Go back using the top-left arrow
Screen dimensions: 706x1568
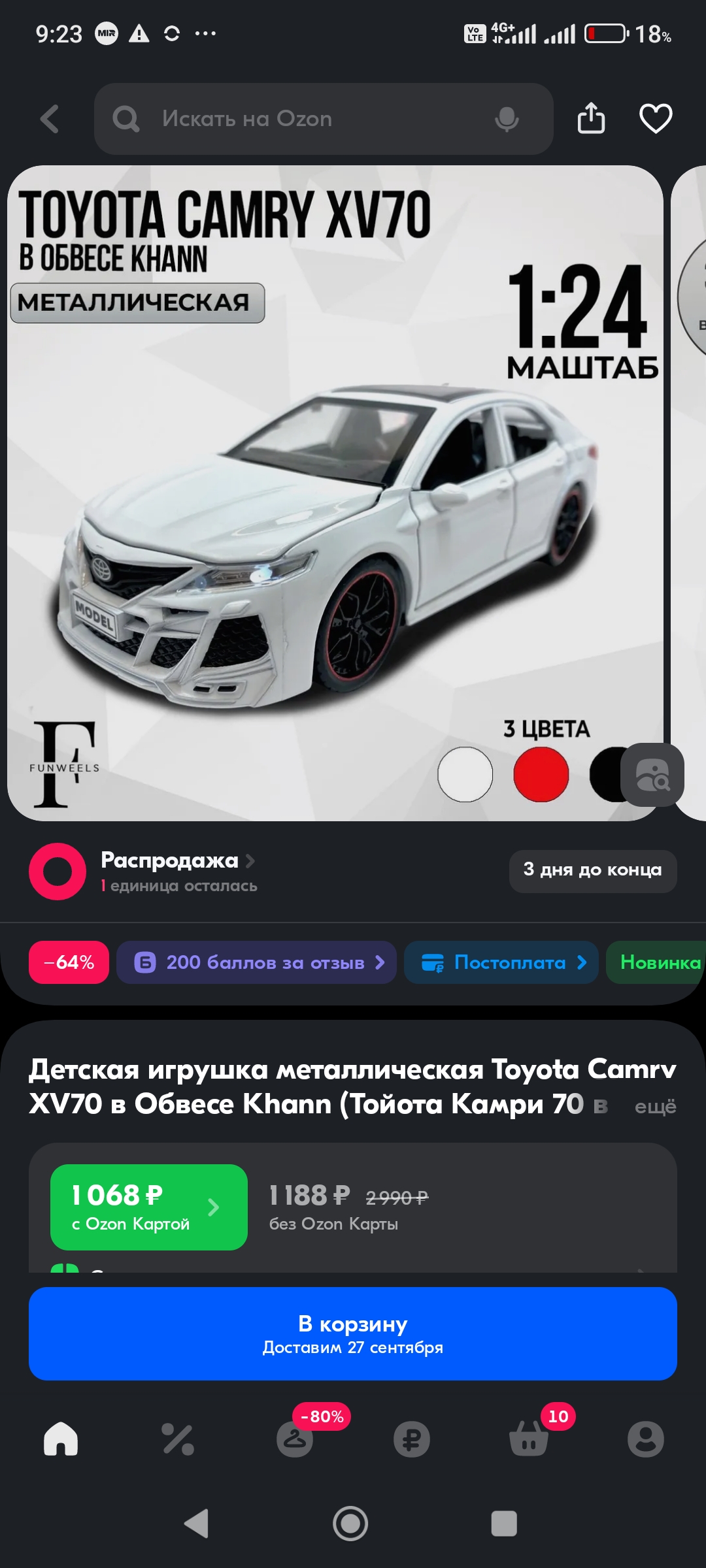pyautogui.click(x=50, y=119)
